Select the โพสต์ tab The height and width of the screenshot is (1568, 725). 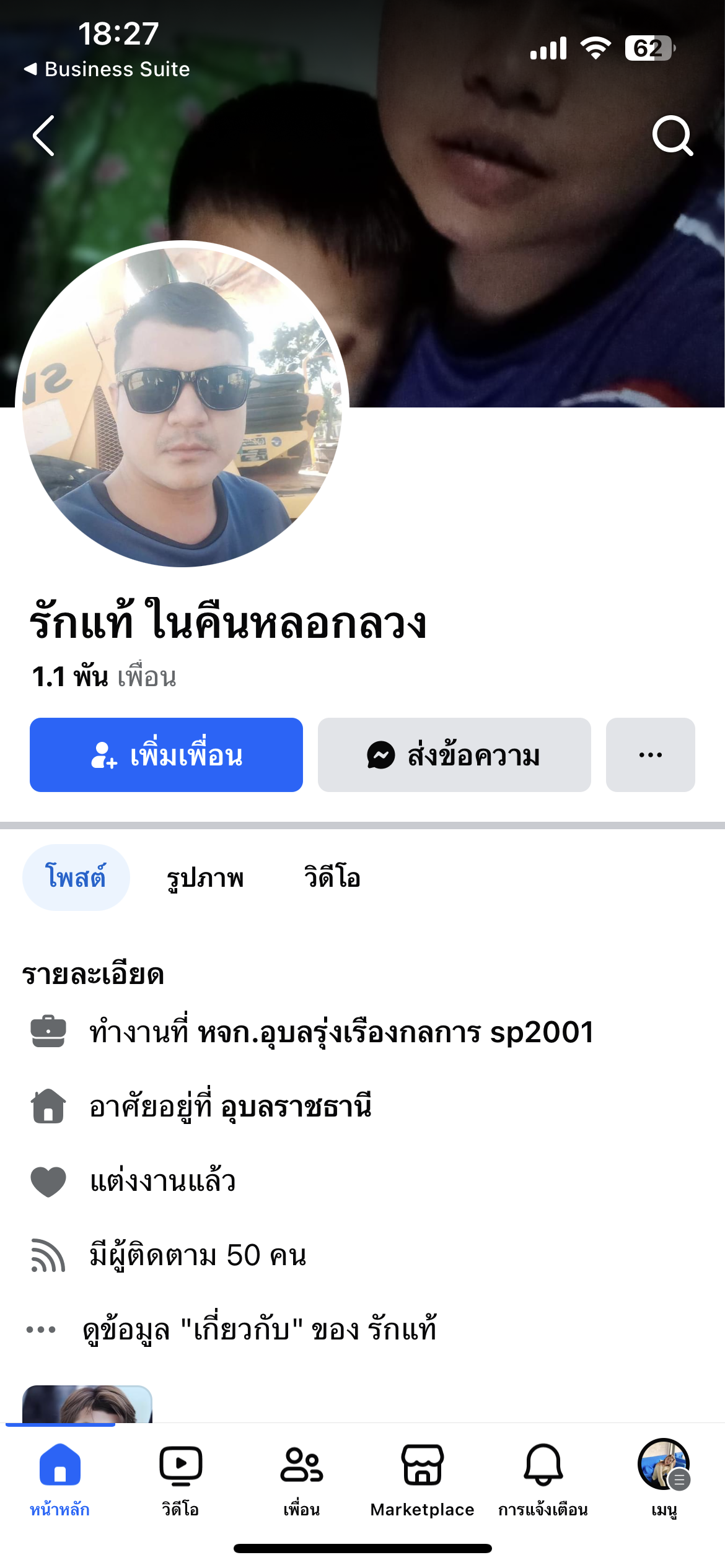pyautogui.click(x=76, y=878)
